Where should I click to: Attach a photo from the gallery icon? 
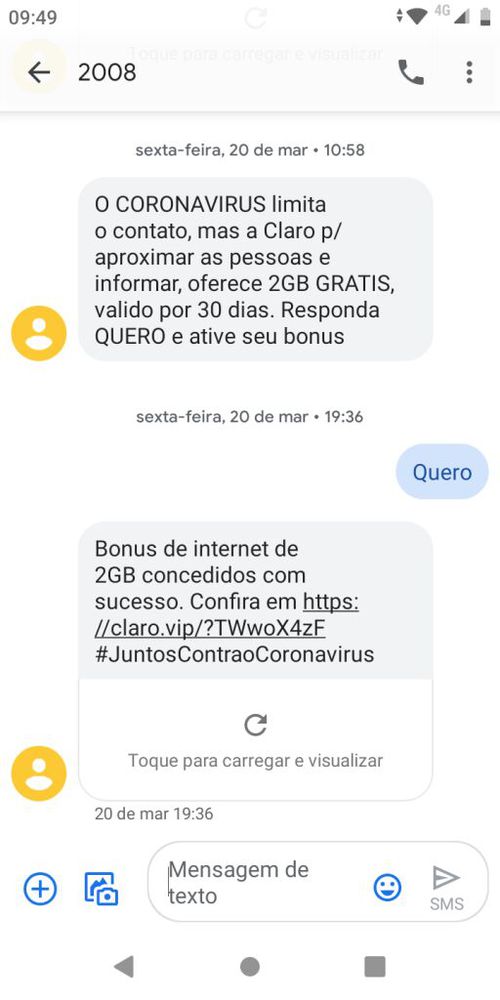click(101, 888)
